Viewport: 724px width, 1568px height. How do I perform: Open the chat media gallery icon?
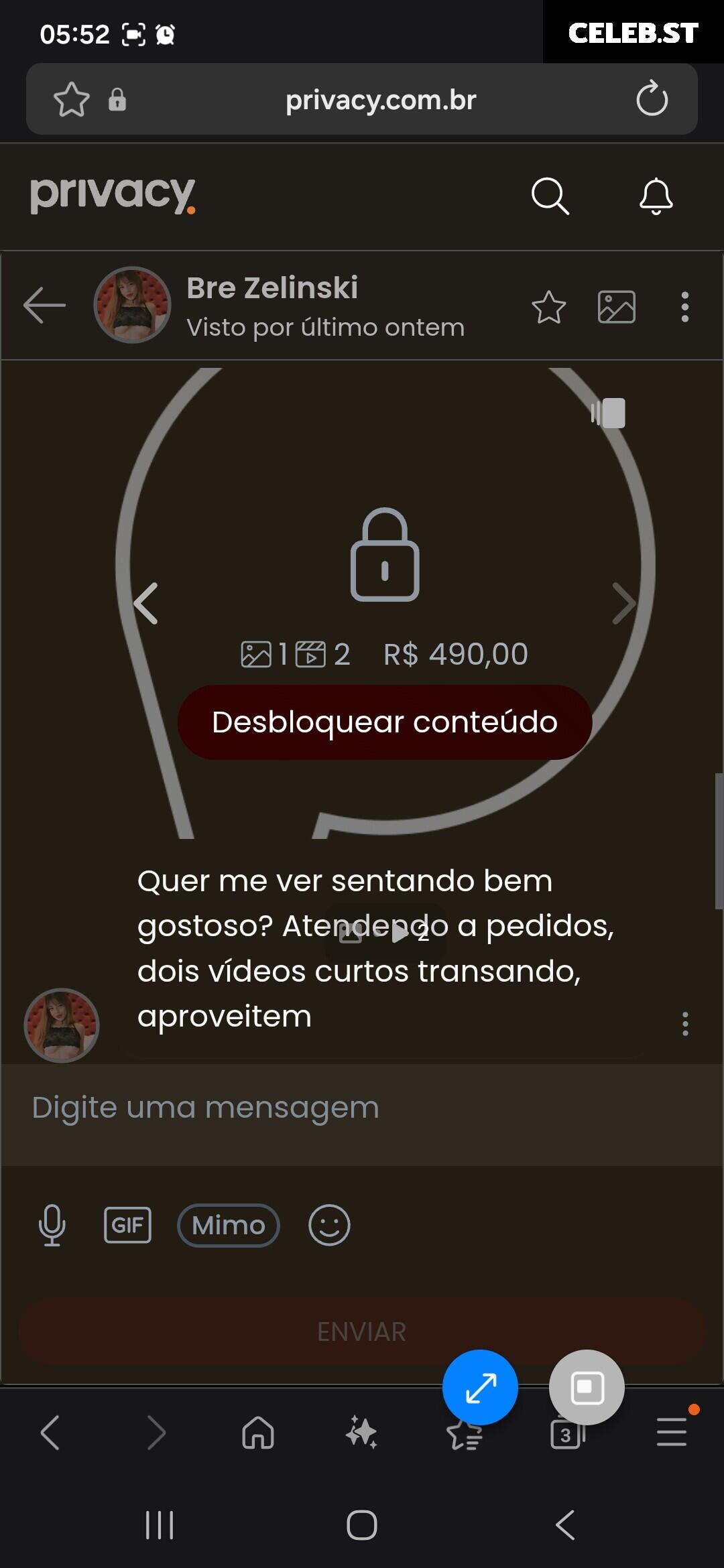point(616,307)
